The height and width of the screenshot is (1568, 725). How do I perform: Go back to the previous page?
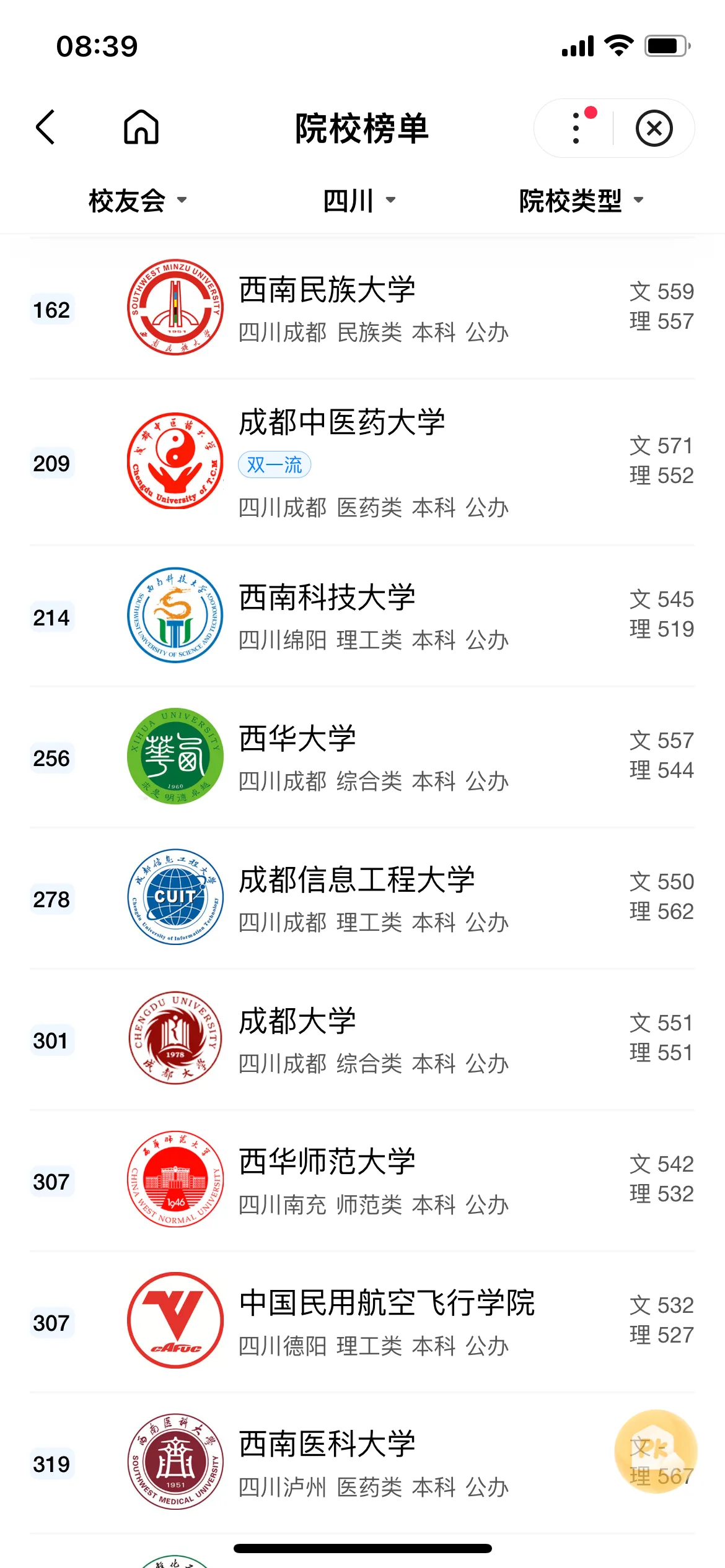pos(46,128)
